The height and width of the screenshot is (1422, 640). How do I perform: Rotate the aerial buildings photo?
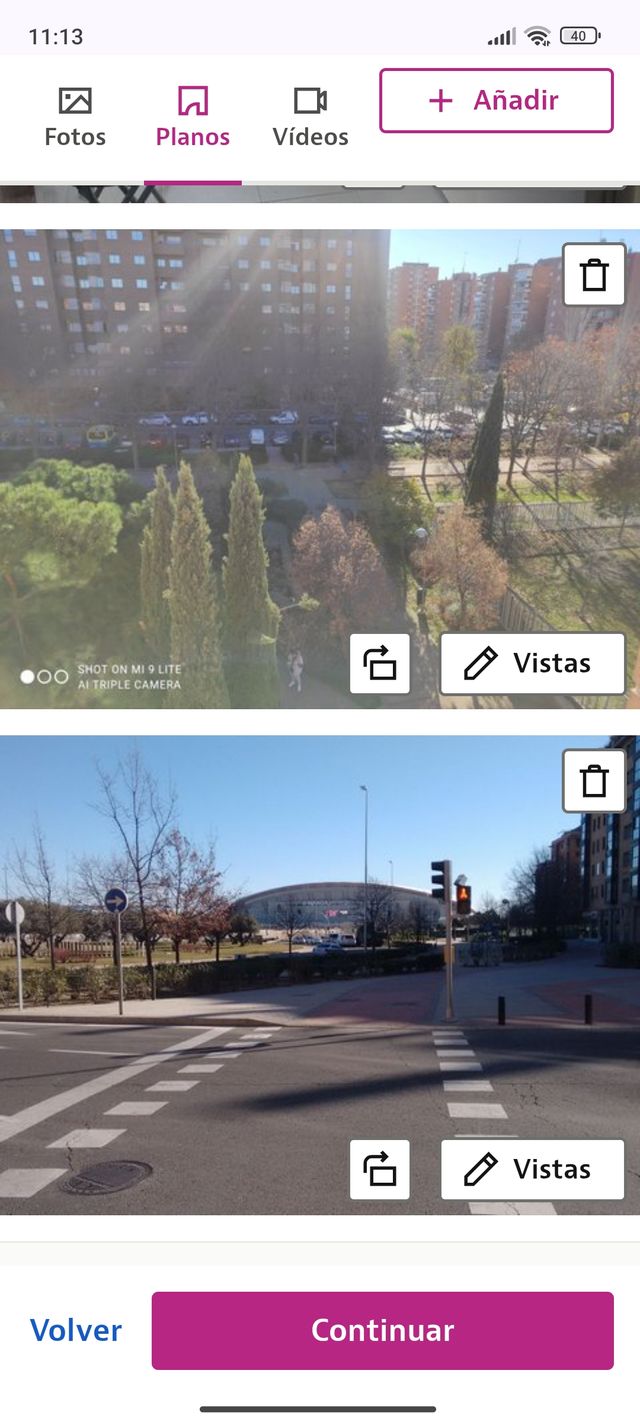[380, 664]
